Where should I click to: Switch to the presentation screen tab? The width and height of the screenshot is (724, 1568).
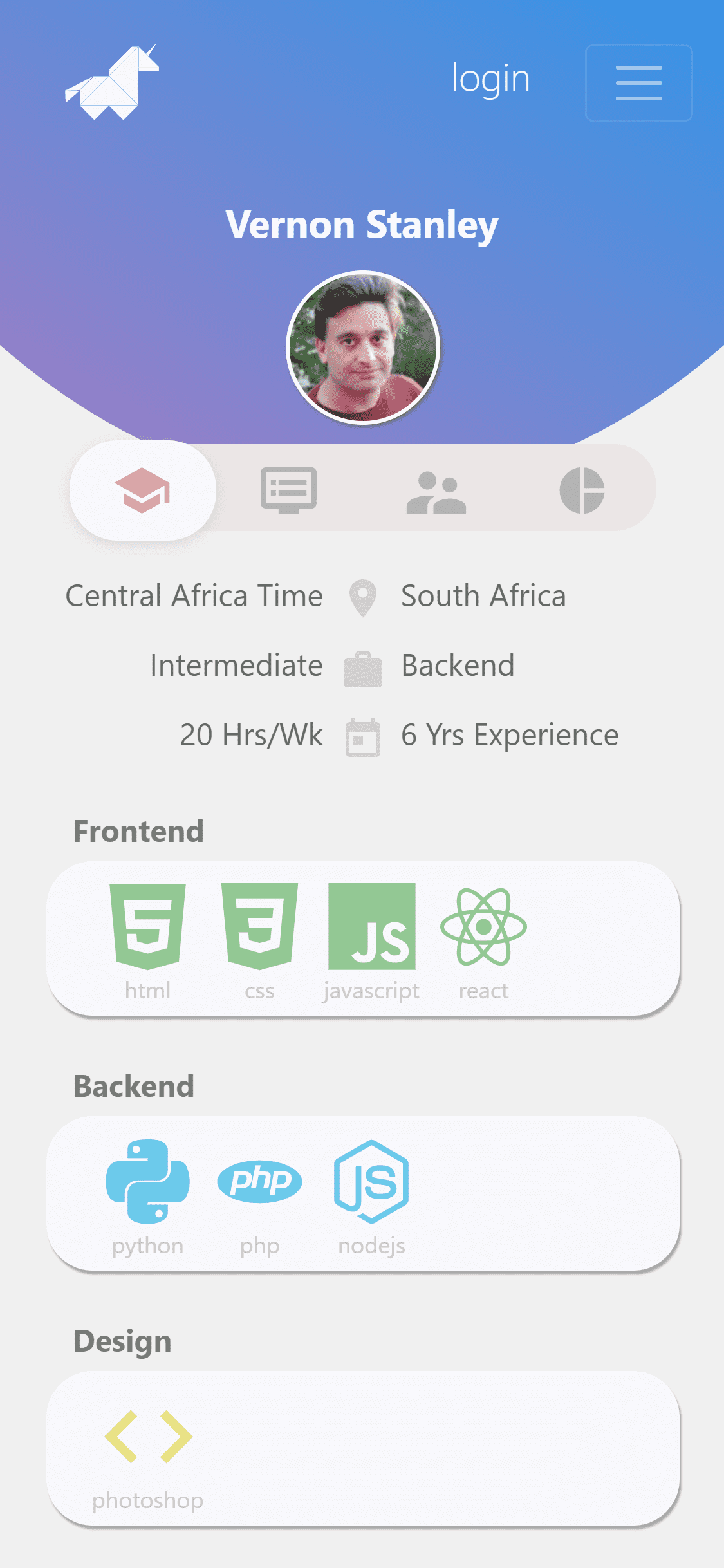tap(289, 490)
